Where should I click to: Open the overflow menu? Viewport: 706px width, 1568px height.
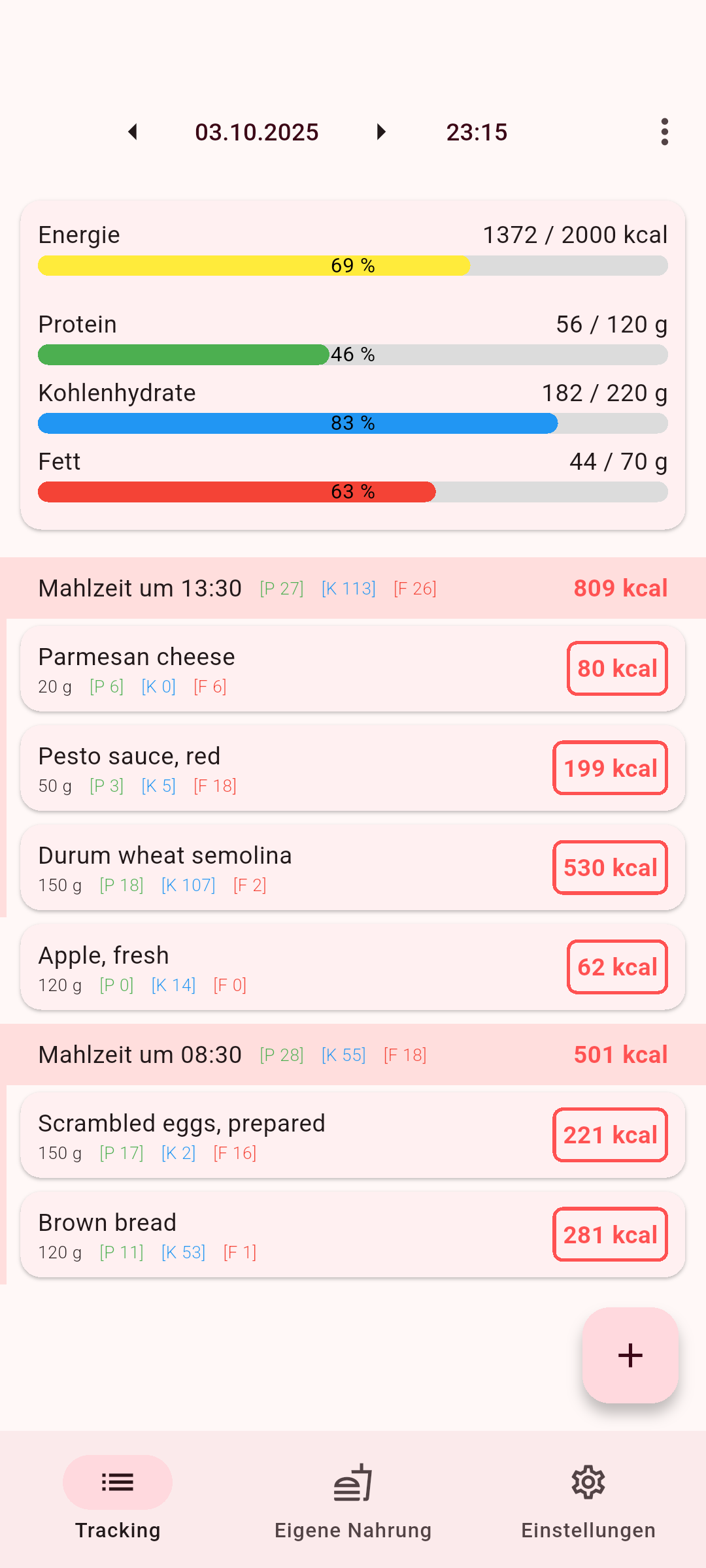(664, 132)
